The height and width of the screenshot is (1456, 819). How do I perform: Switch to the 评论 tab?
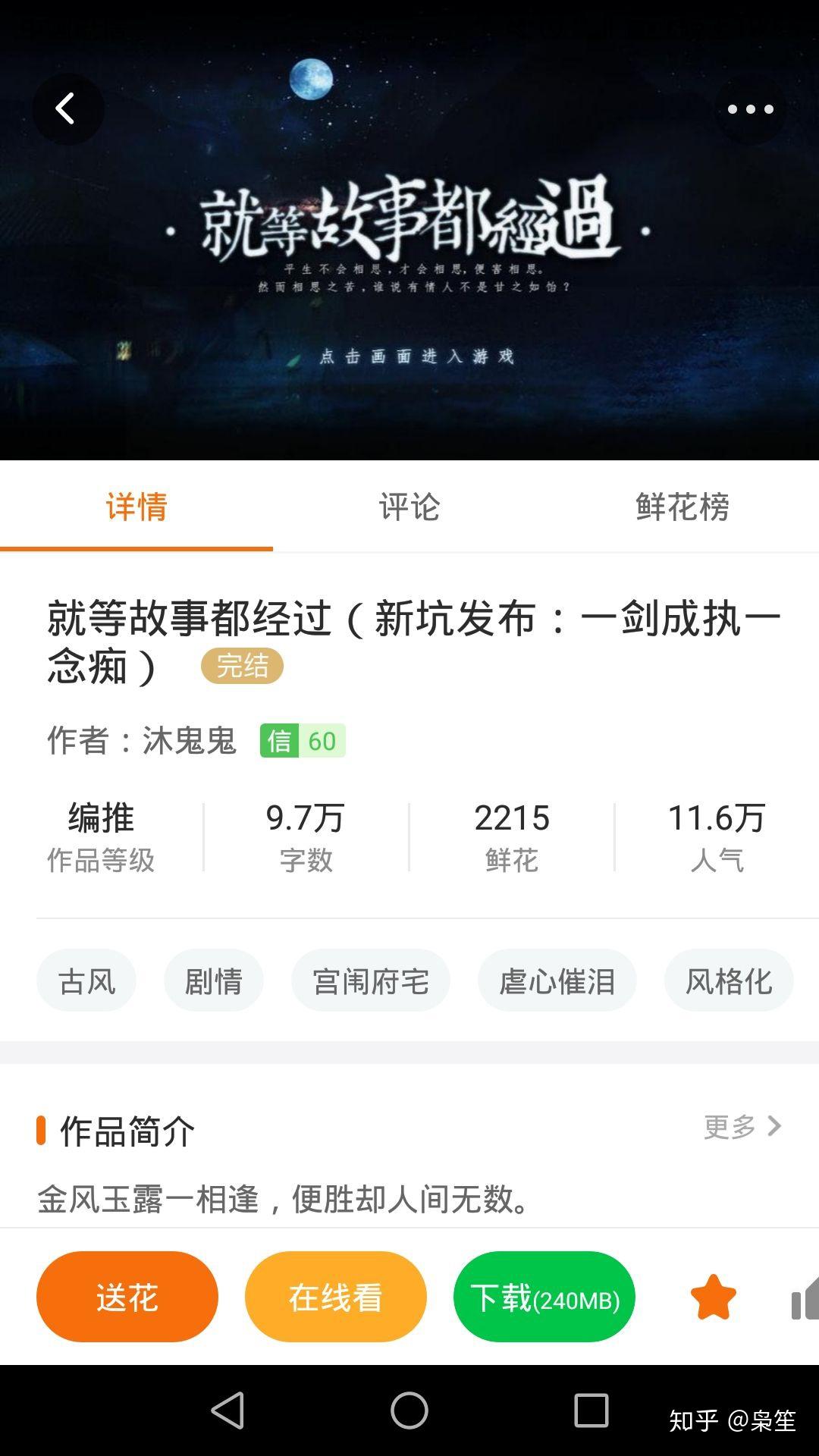pos(409,507)
